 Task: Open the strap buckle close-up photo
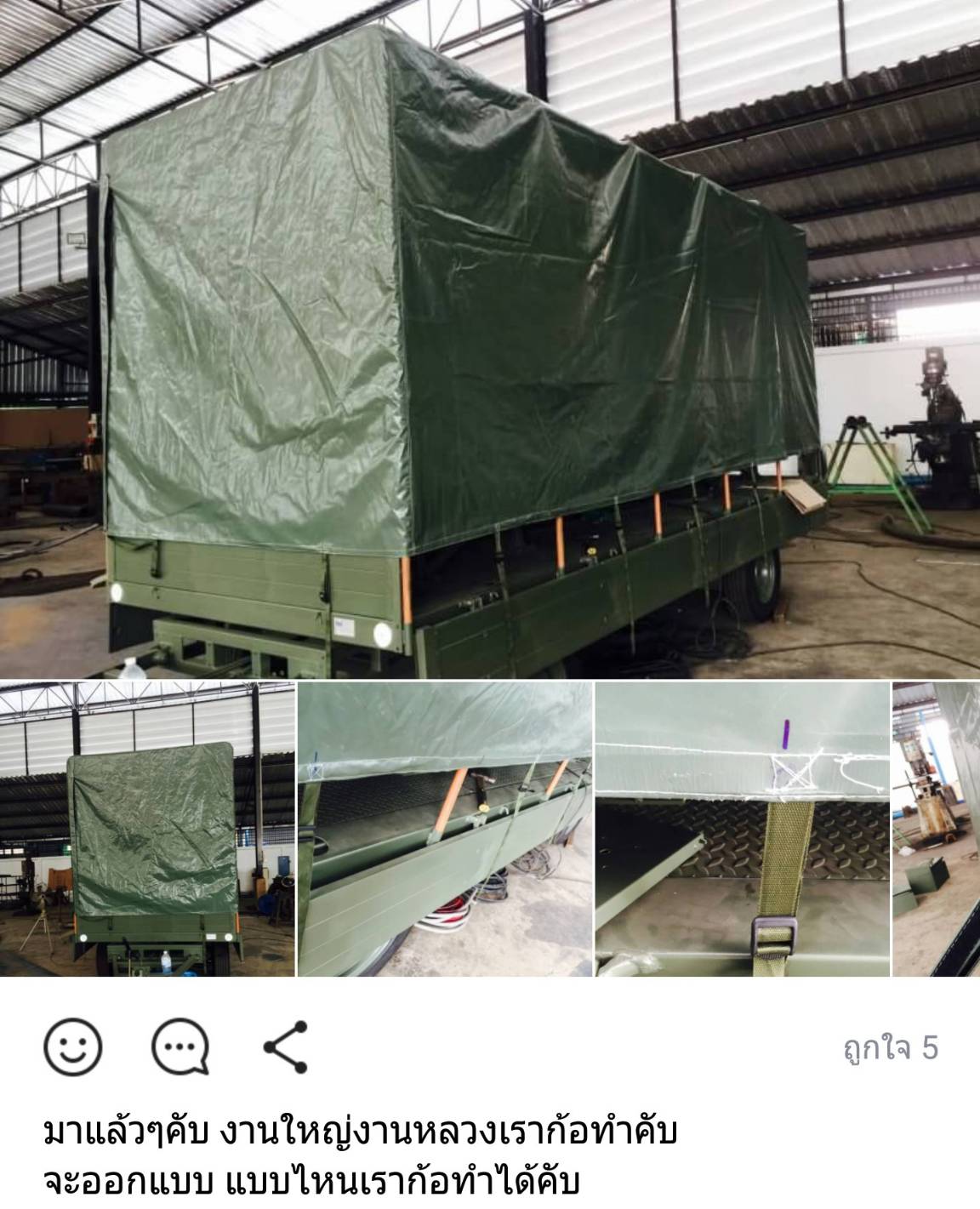pos(741,830)
